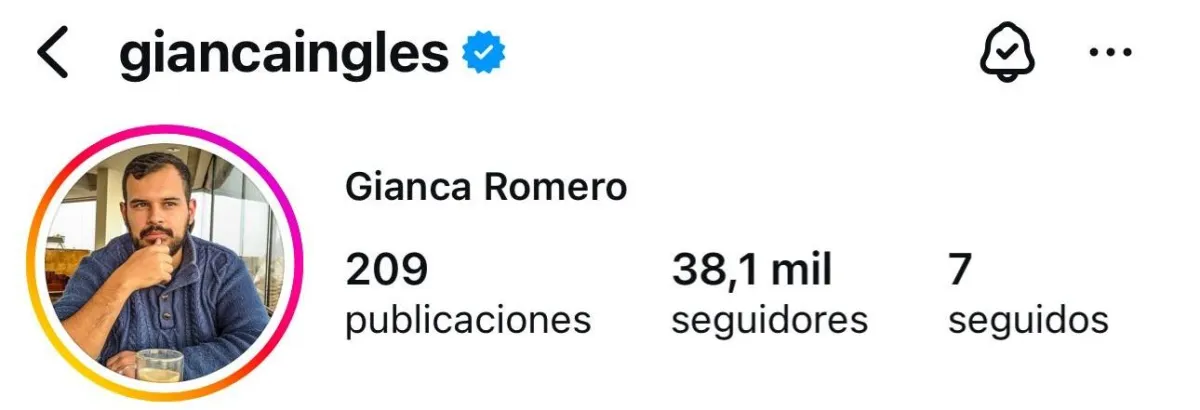The height and width of the screenshot is (410, 1200).
Task: Open the 7 seguidos list
Action: pos(1028,294)
